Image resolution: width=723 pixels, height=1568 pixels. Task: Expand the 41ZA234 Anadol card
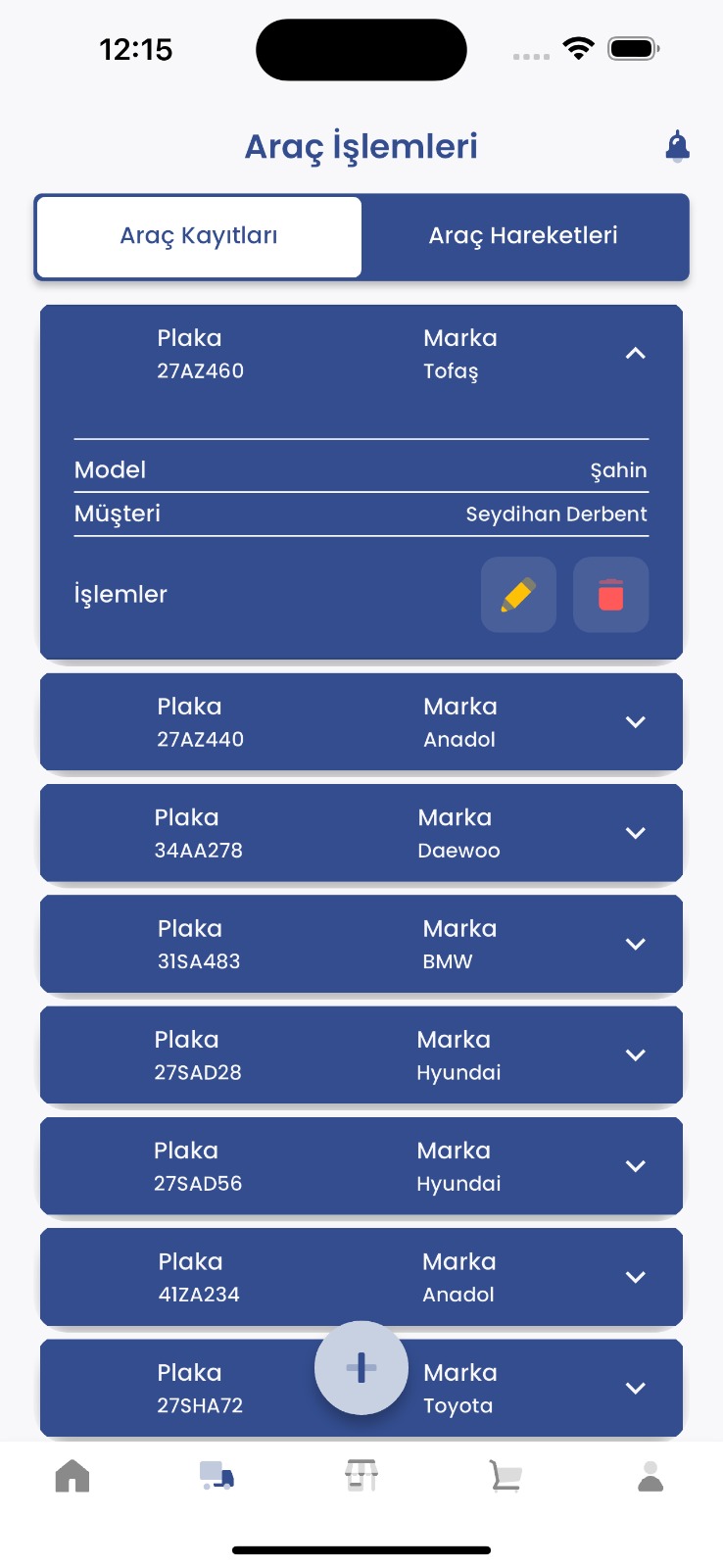pos(636,1277)
